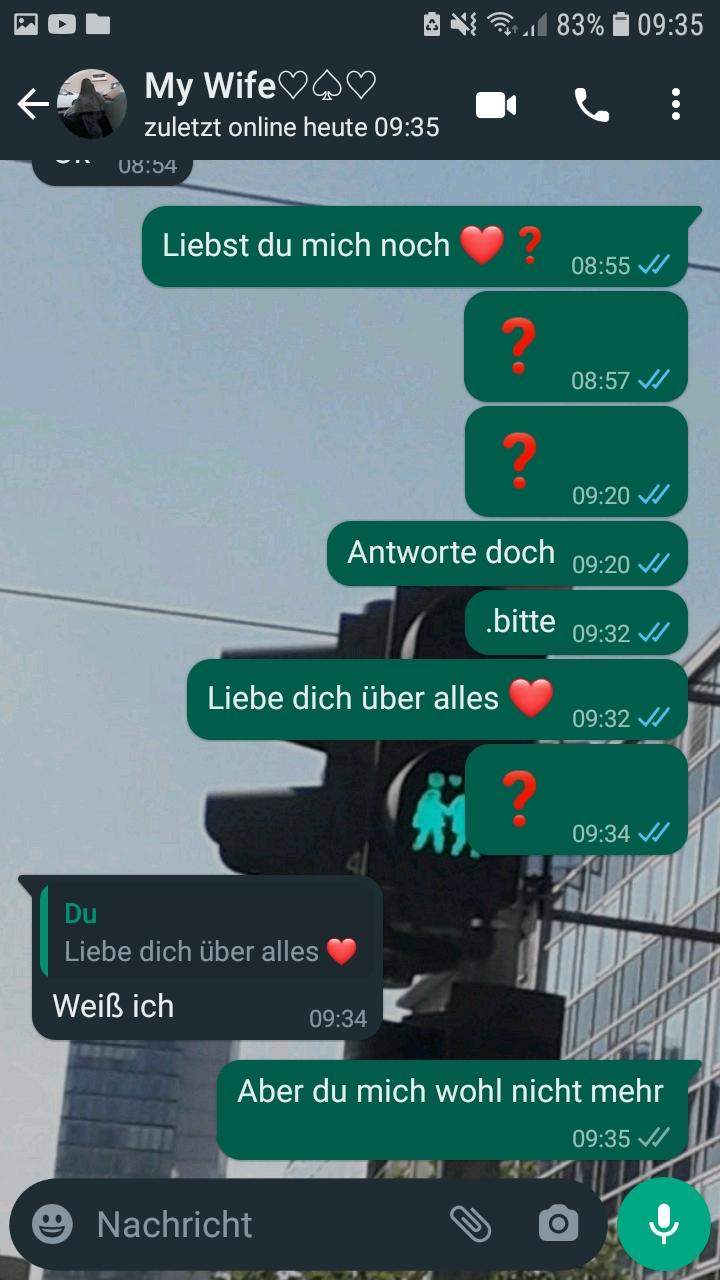
Task: Attach a file with the paperclip
Action: coord(470,1222)
